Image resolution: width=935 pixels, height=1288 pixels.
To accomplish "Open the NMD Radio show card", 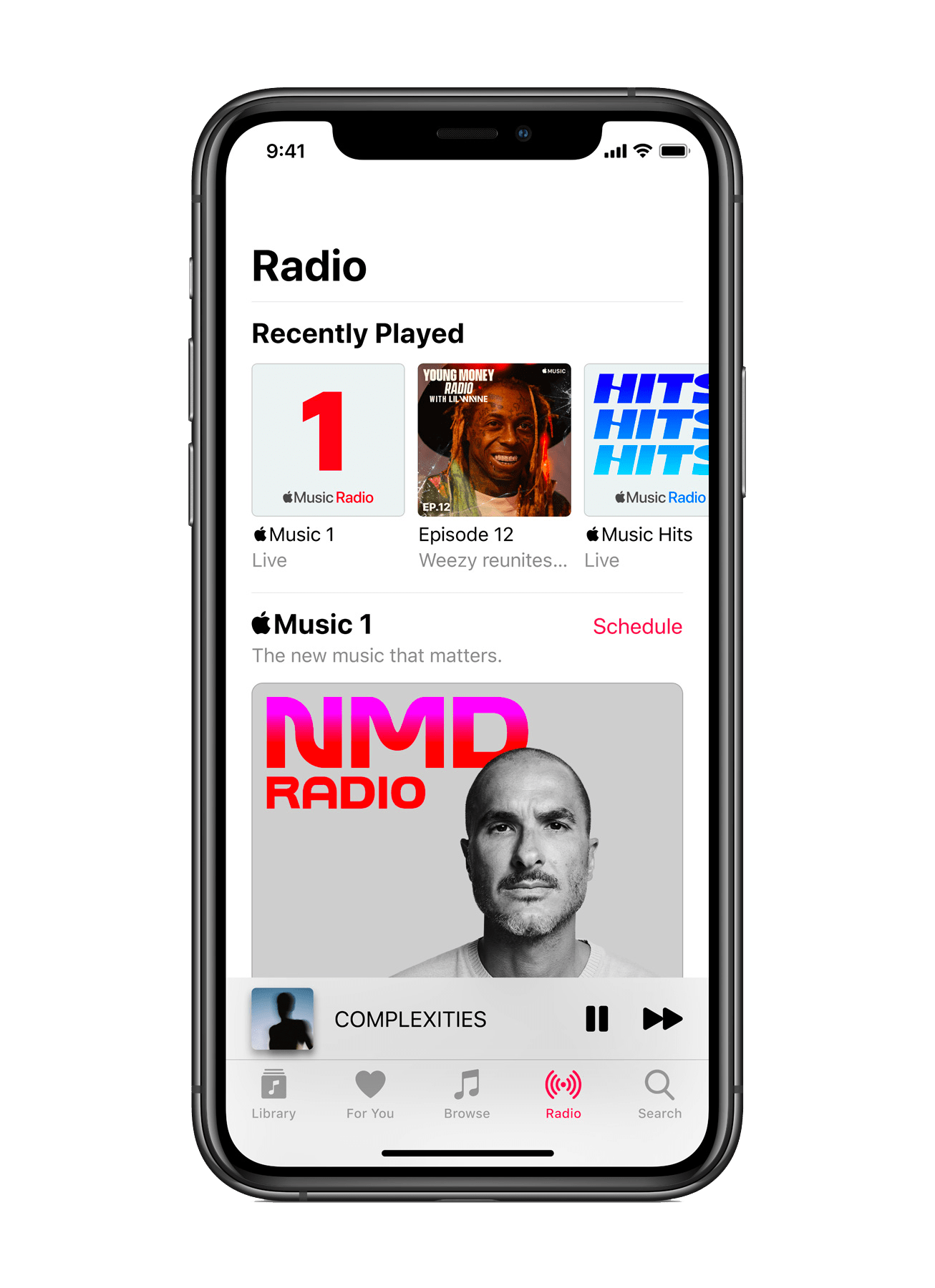I will pos(467,830).
